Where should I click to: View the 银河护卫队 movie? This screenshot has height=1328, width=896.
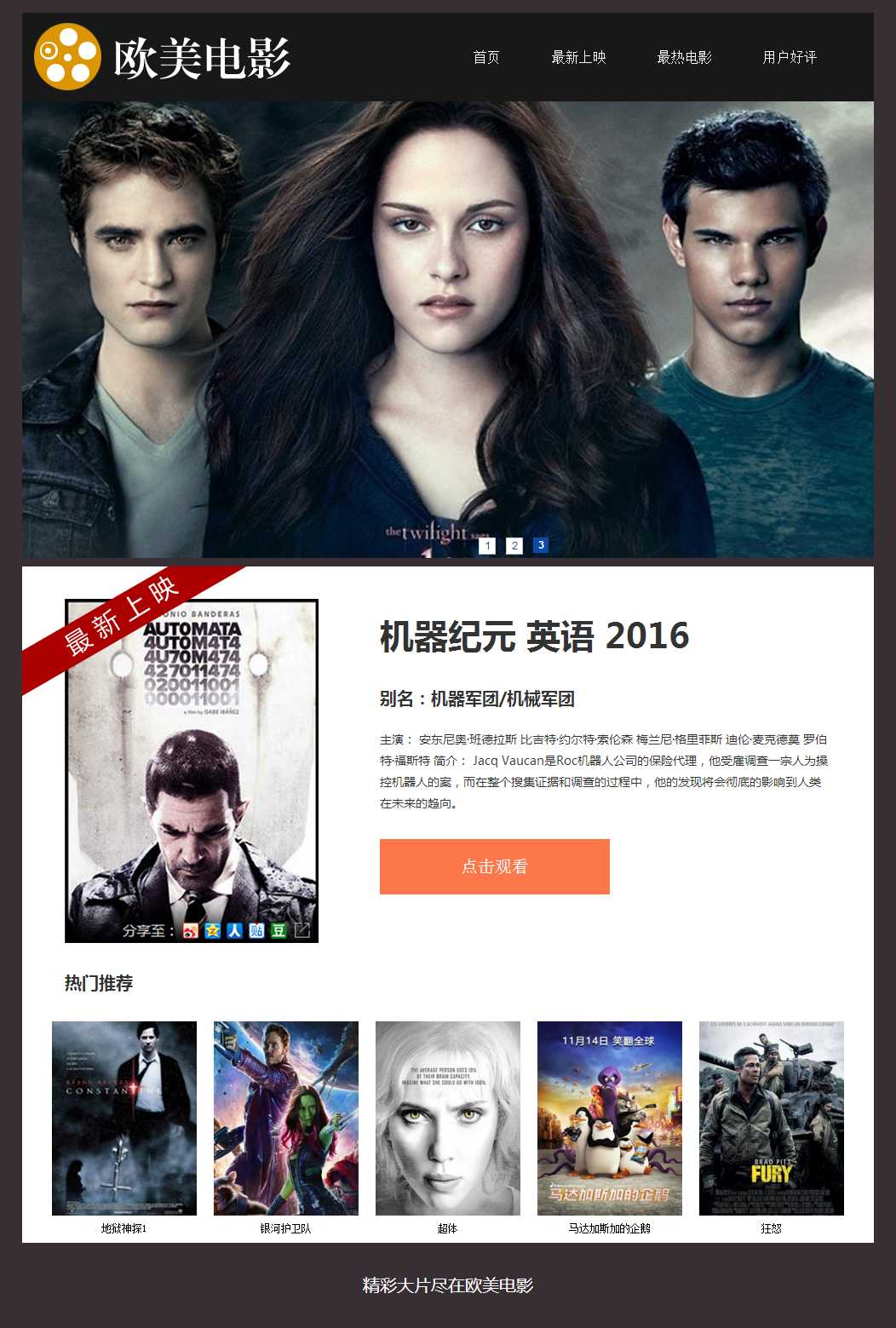(286, 1118)
